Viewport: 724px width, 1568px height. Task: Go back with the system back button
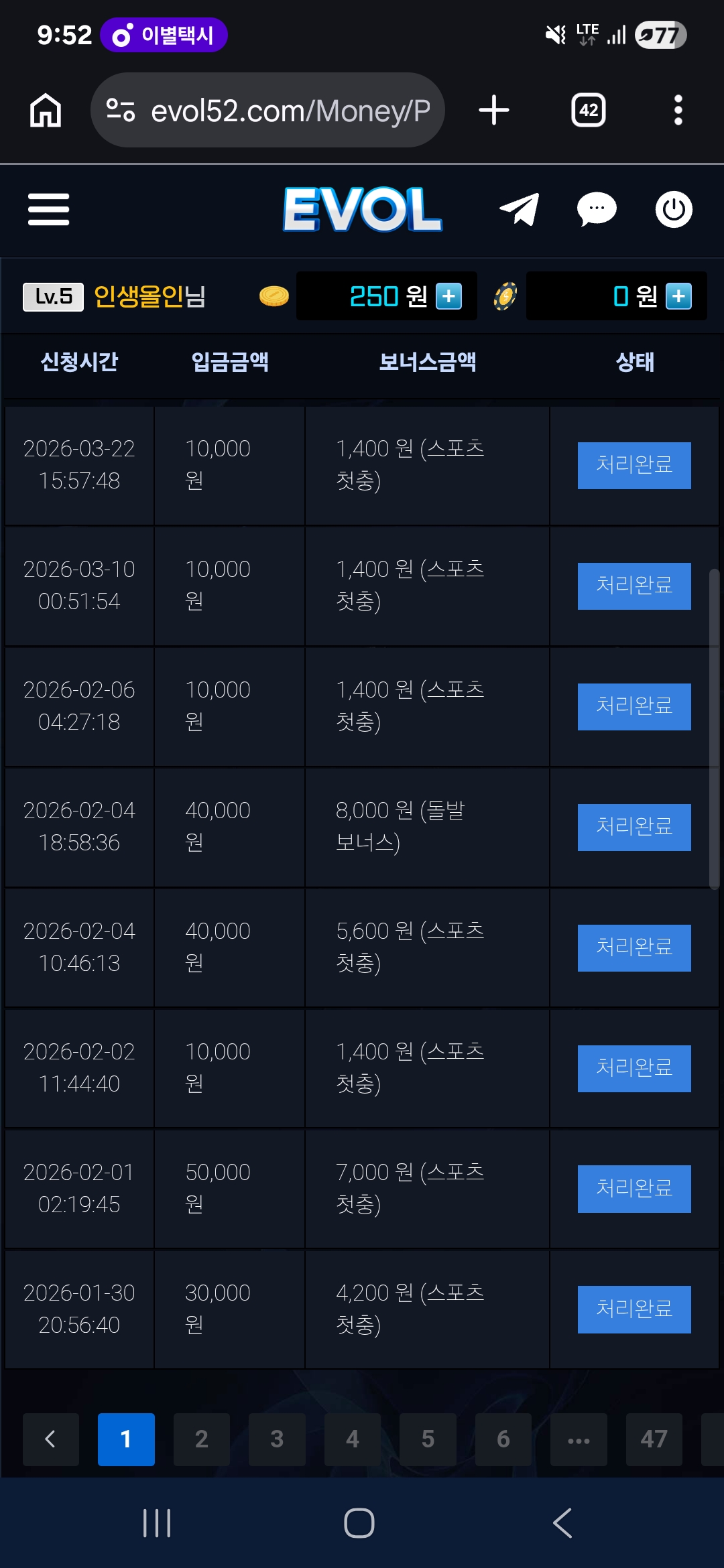click(x=562, y=1523)
